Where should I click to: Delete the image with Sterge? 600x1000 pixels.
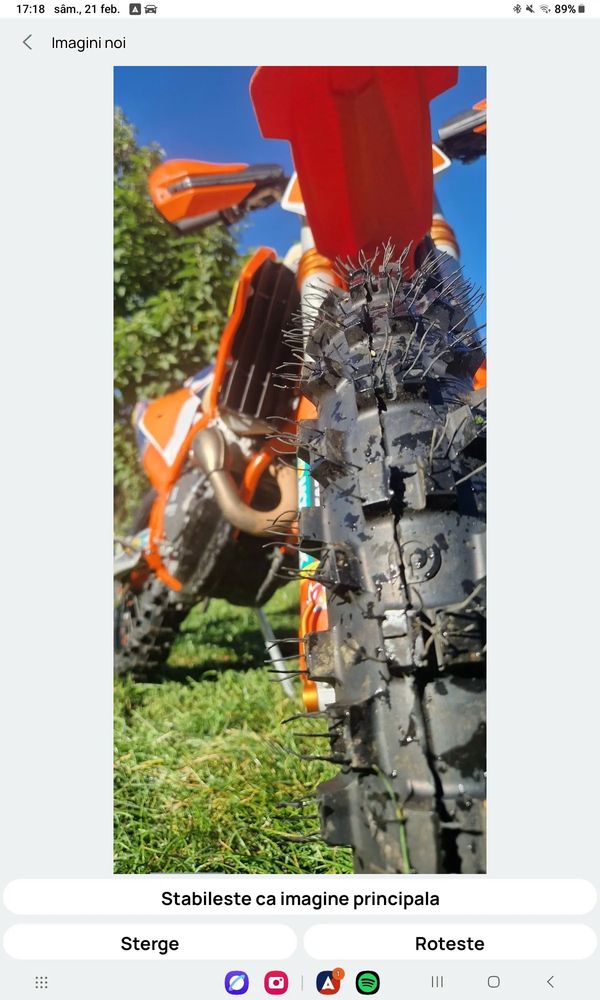150,943
